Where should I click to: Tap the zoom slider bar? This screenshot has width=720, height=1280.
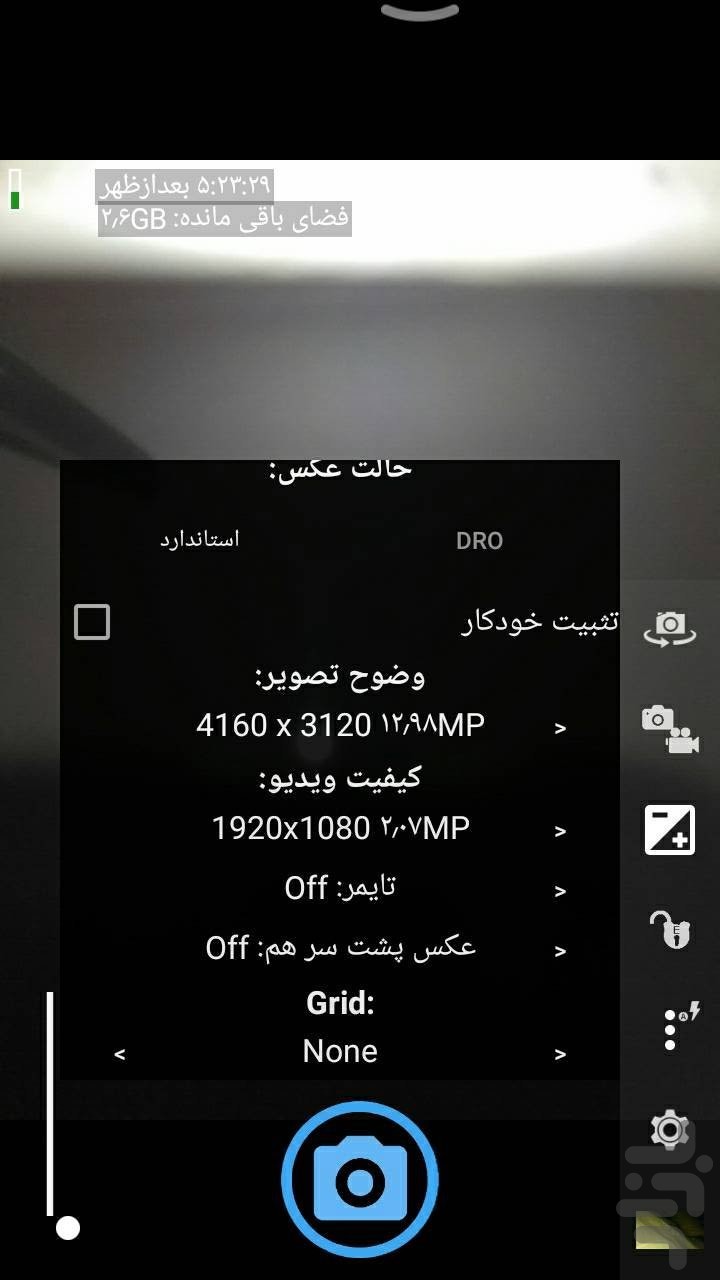click(50, 1104)
